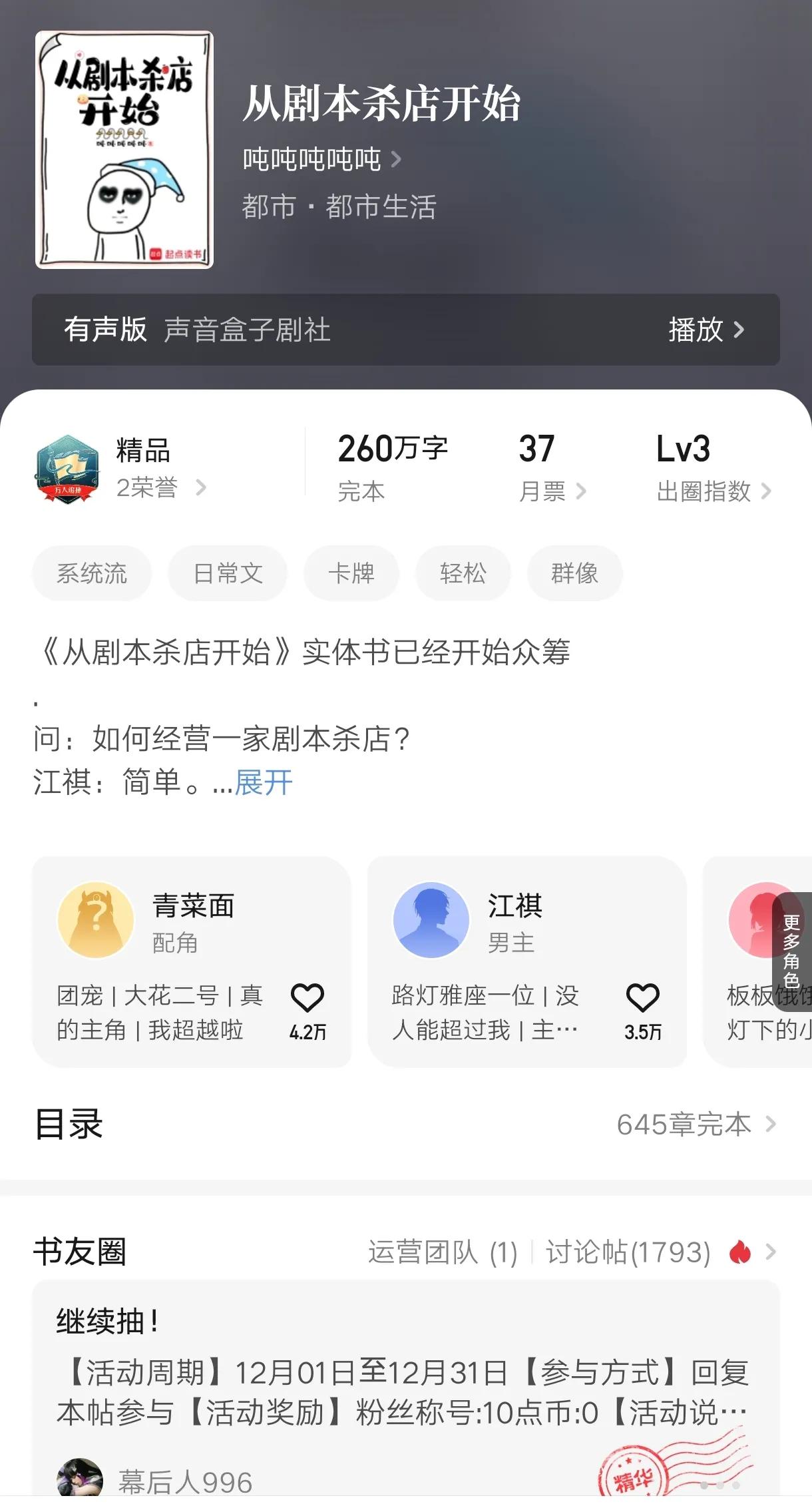This screenshot has width=812, height=1510.
Task: Open the 运营团队 (1) section
Action: click(443, 1252)
